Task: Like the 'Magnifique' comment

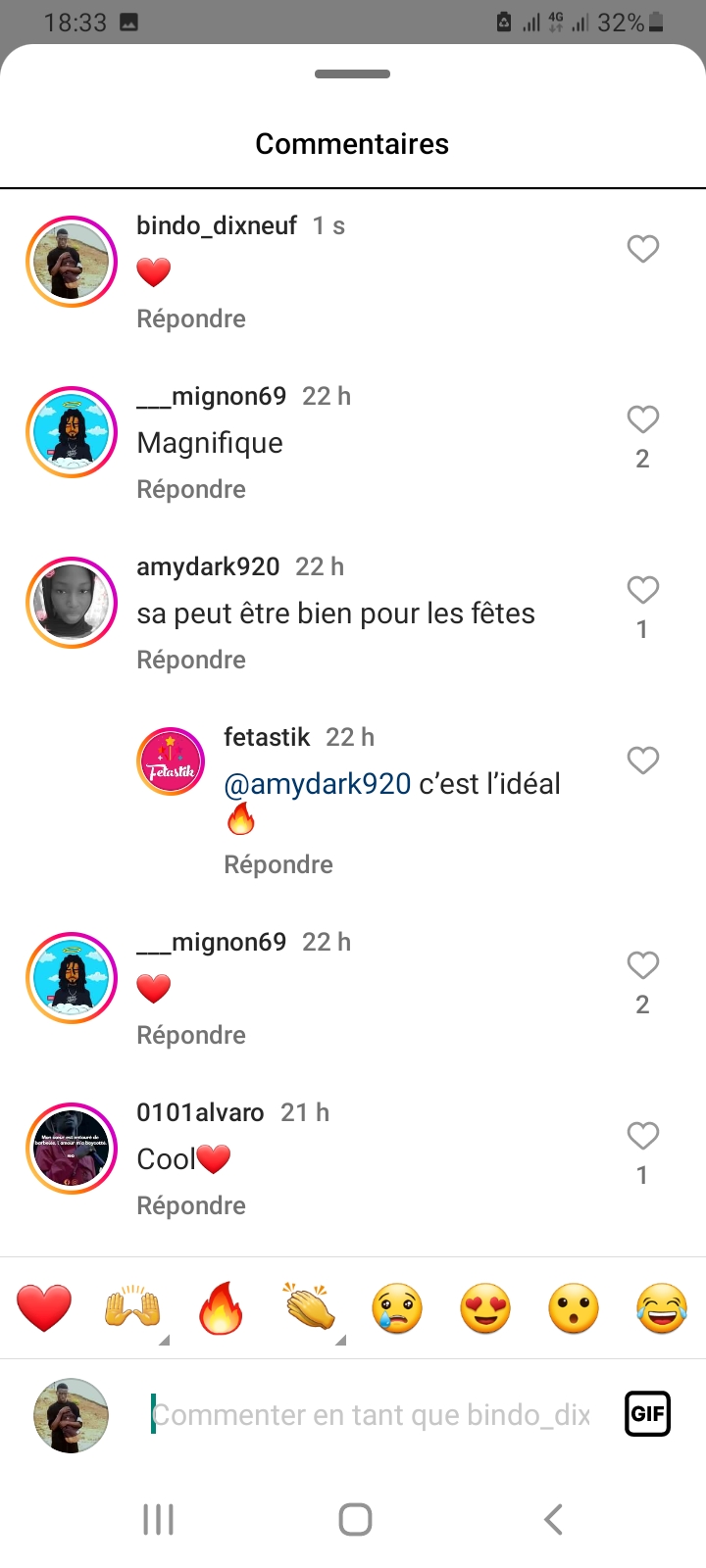Action: 642,419
